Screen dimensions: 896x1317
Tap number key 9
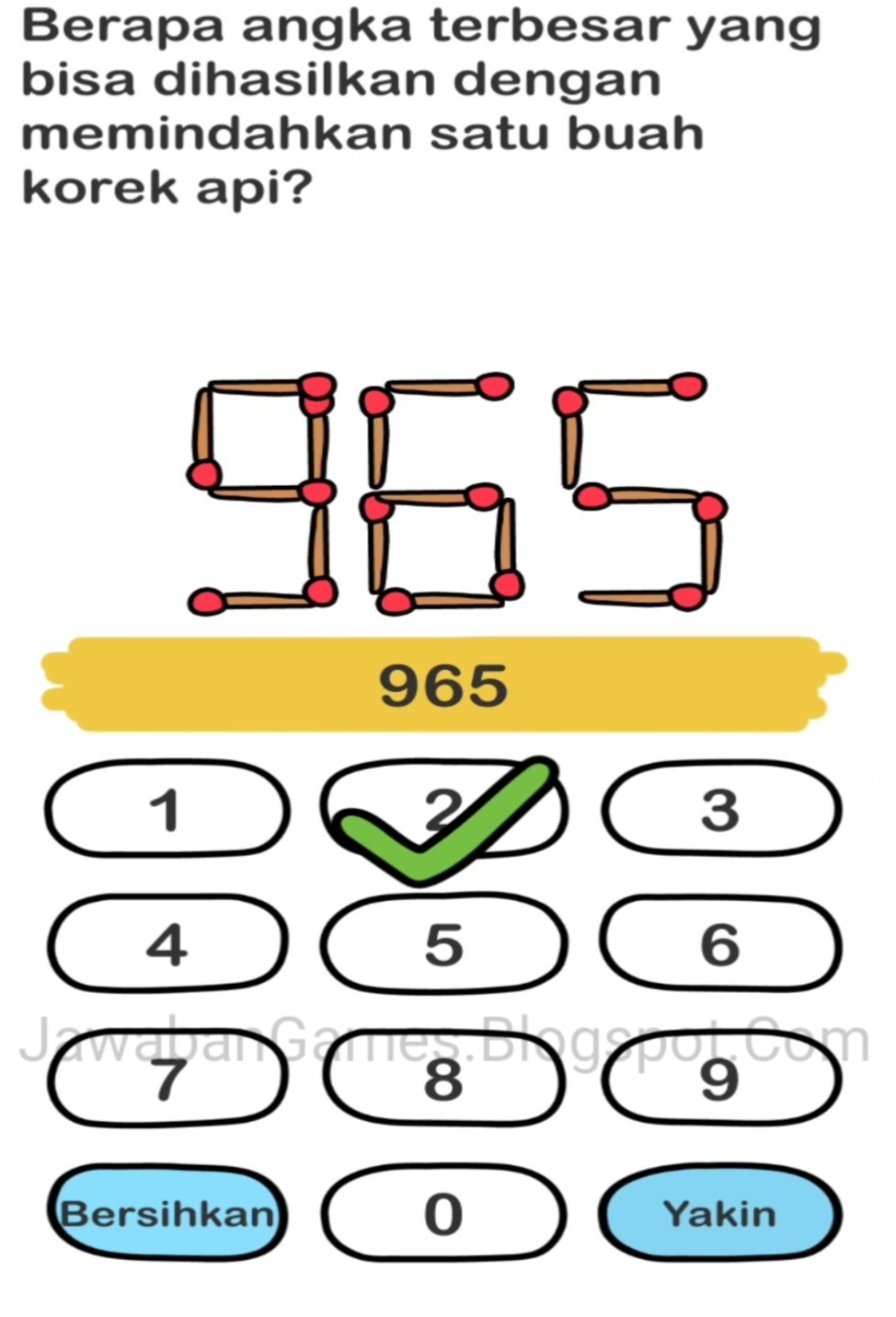720,1080
